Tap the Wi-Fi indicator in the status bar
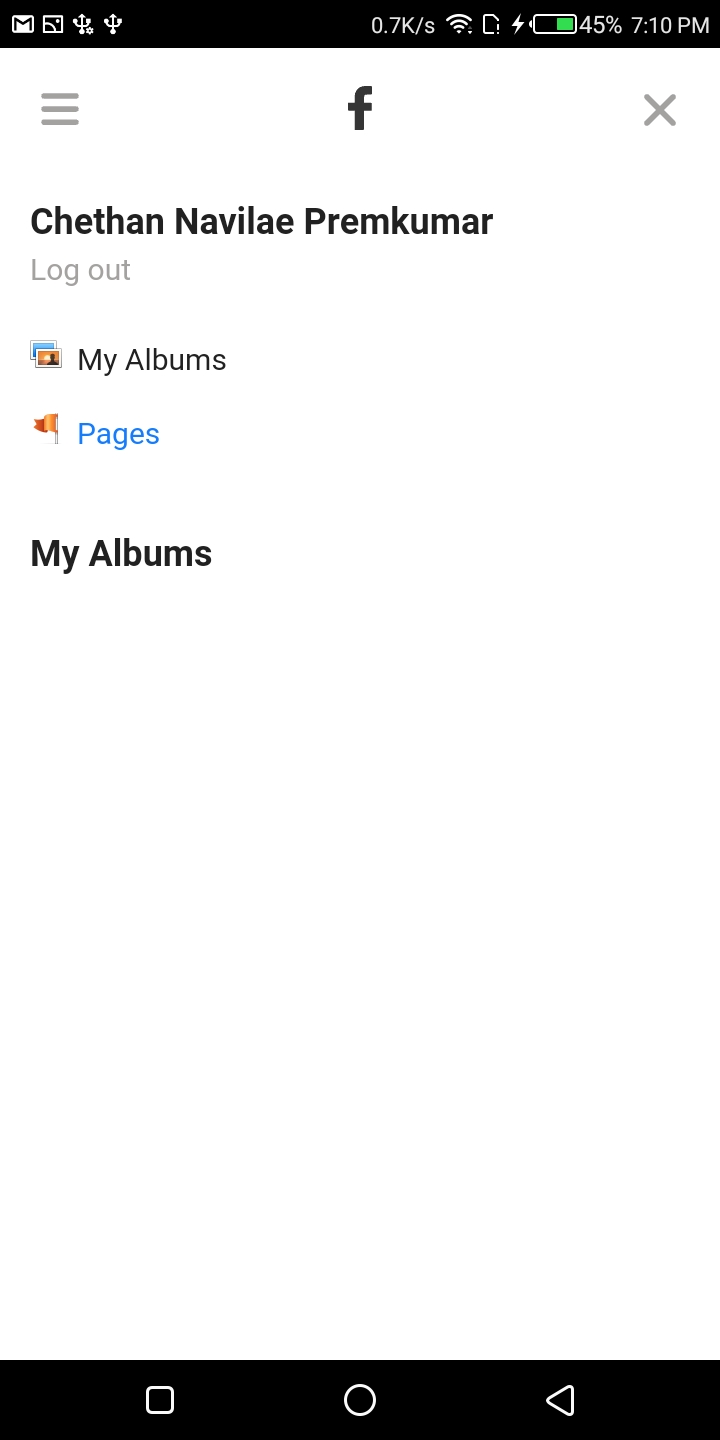Image resolution: width=720 pixels, height=1440 pixels. [x=461, y=24]
